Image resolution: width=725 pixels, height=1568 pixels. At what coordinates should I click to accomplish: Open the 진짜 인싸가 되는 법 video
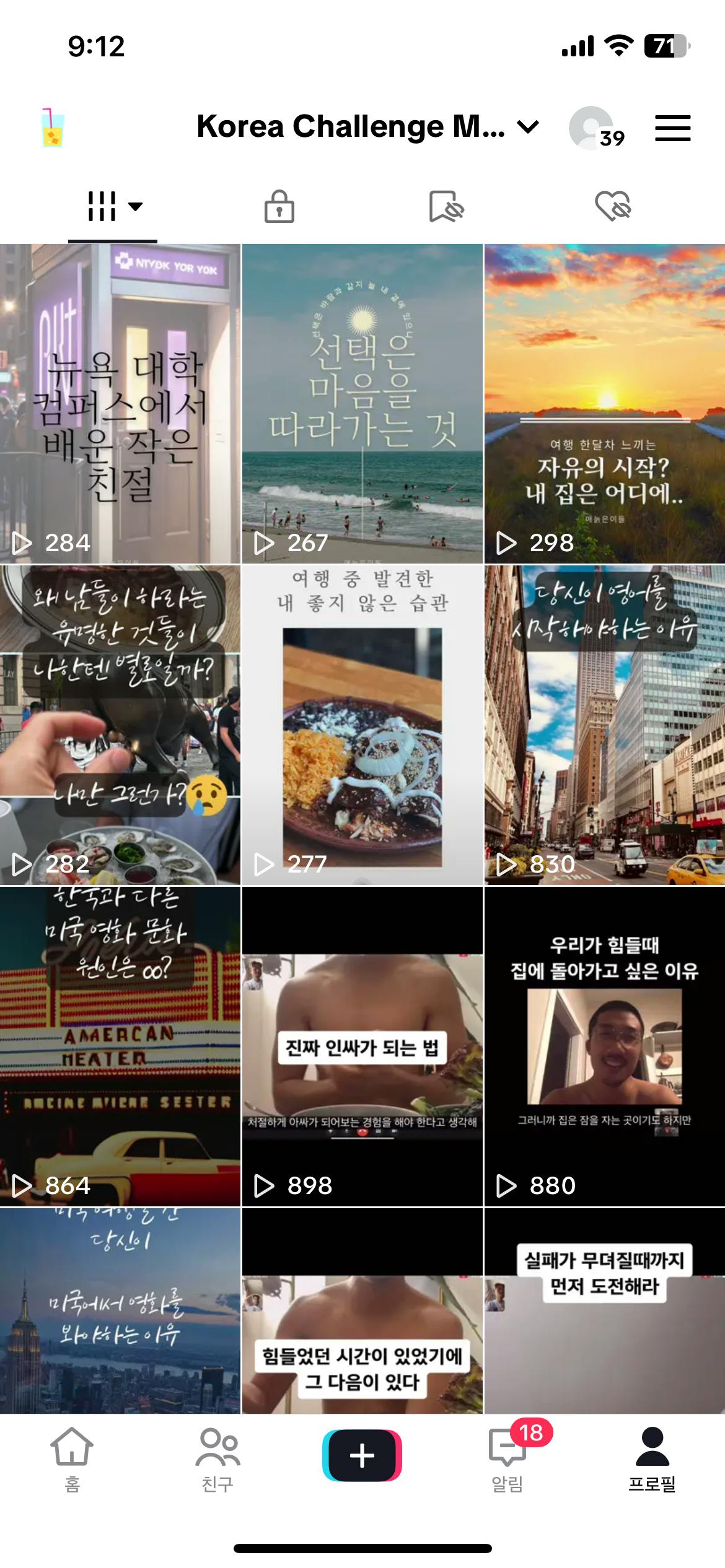(x=362, y=1045)
